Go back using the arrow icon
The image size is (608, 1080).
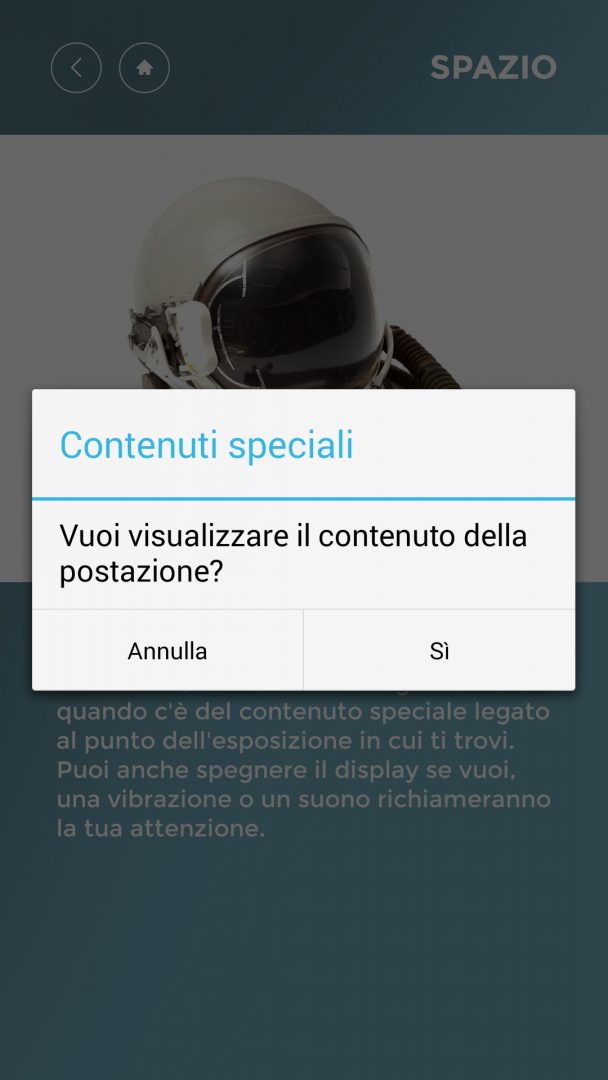[76, 68]
